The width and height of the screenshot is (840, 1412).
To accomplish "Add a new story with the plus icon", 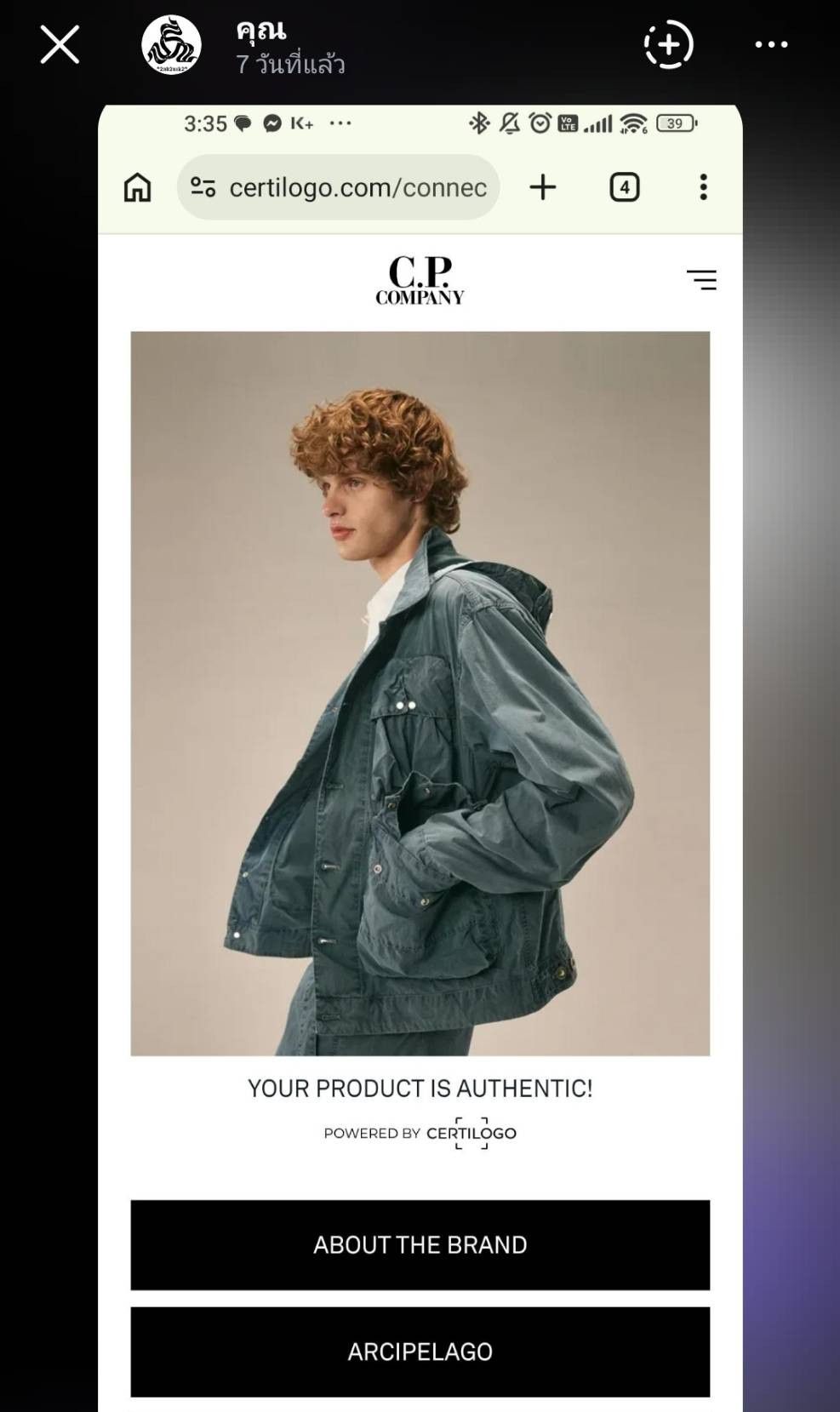I will [668, 44].
